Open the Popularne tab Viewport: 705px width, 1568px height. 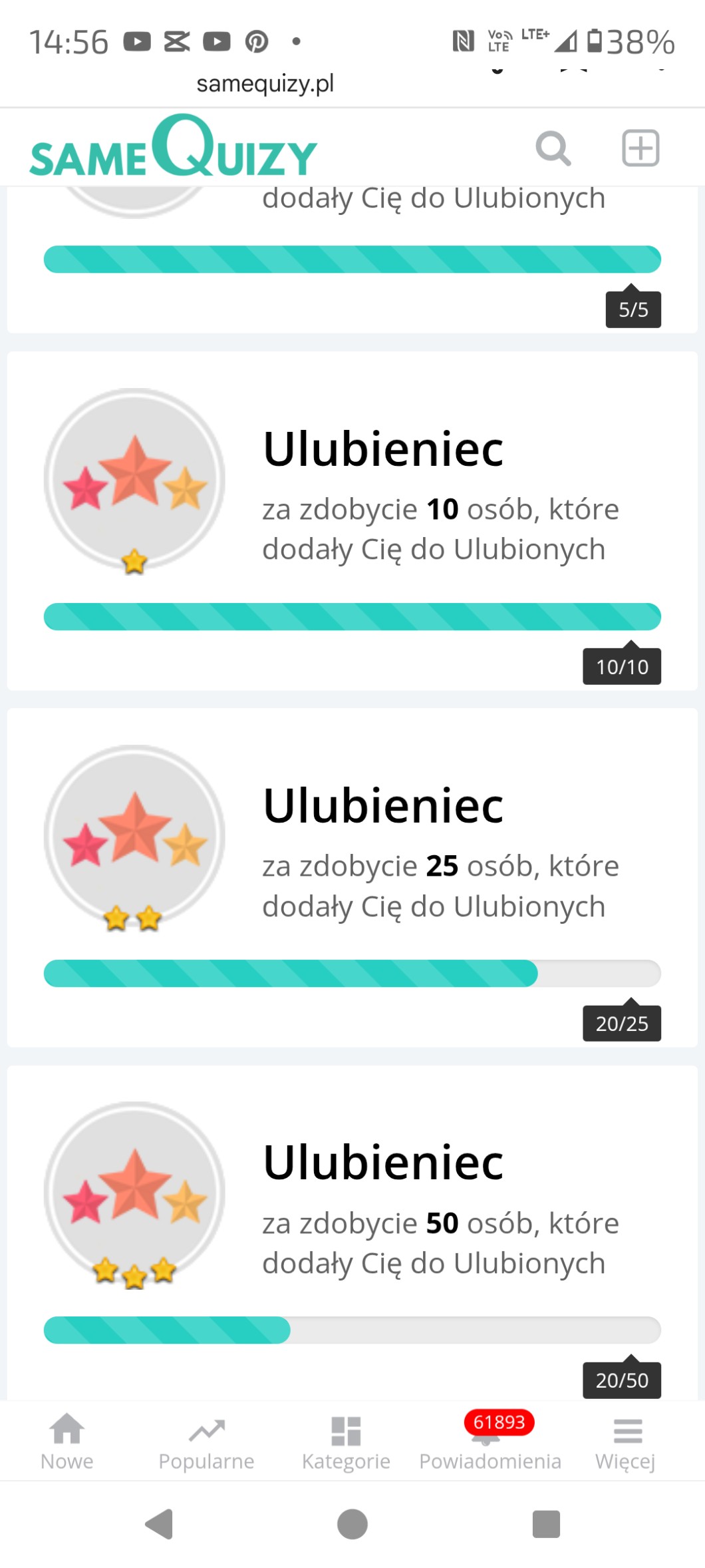pos(206,1442)
